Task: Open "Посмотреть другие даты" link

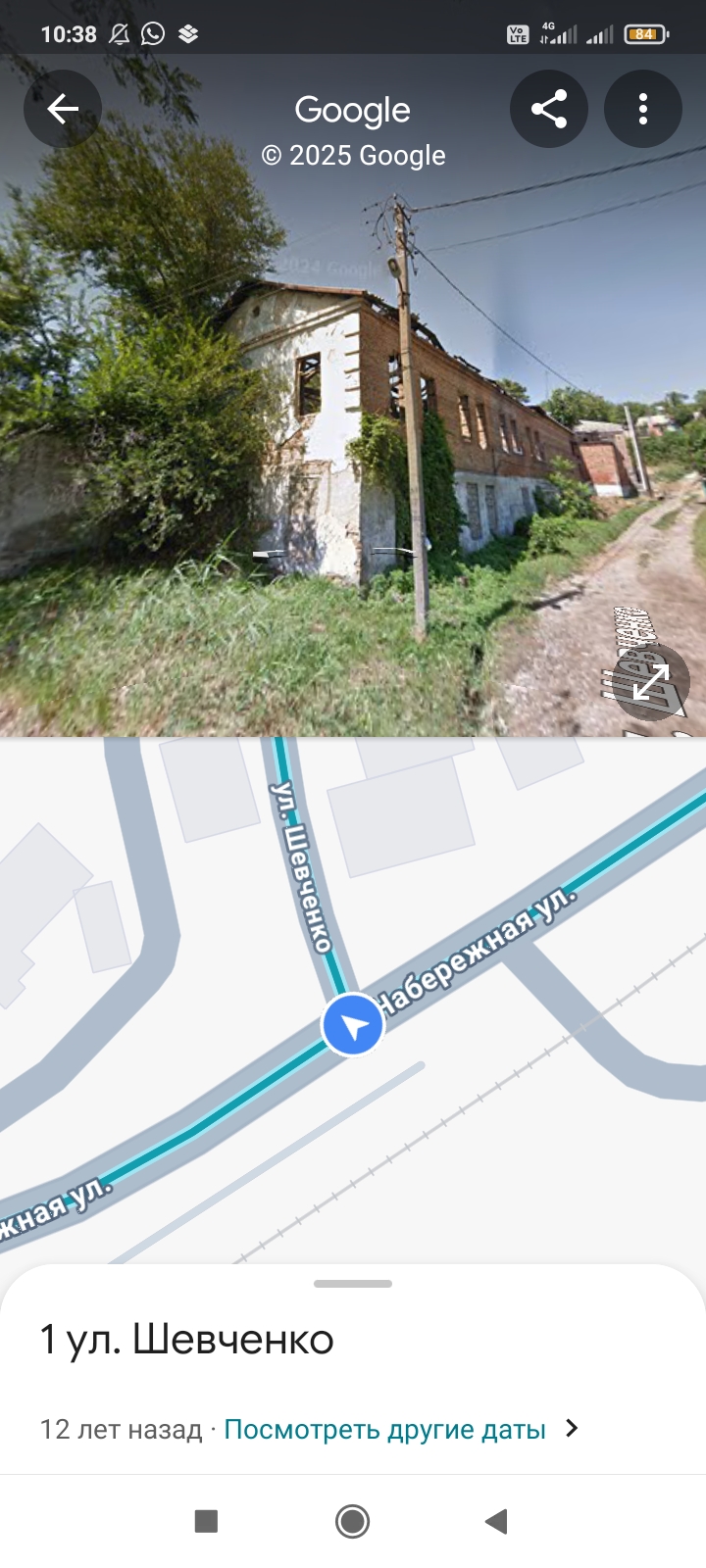Action: coord(384,1429)
